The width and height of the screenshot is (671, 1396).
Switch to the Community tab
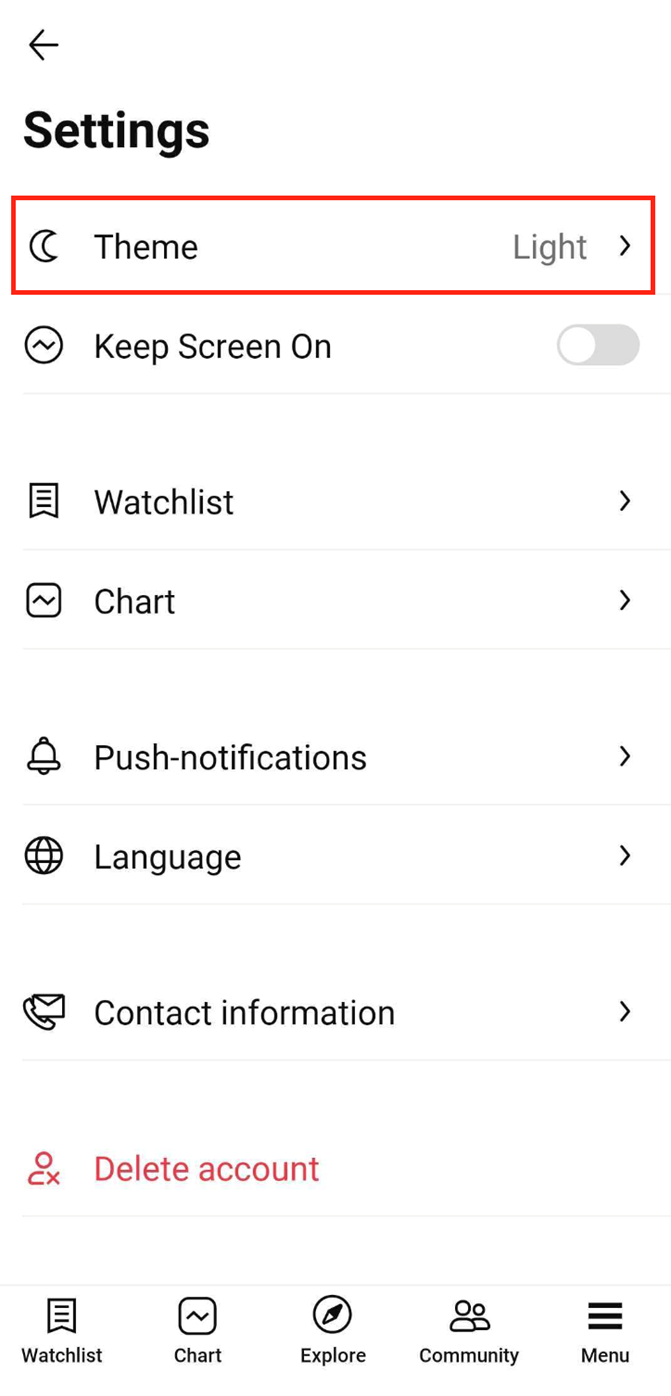(468, 1331)
